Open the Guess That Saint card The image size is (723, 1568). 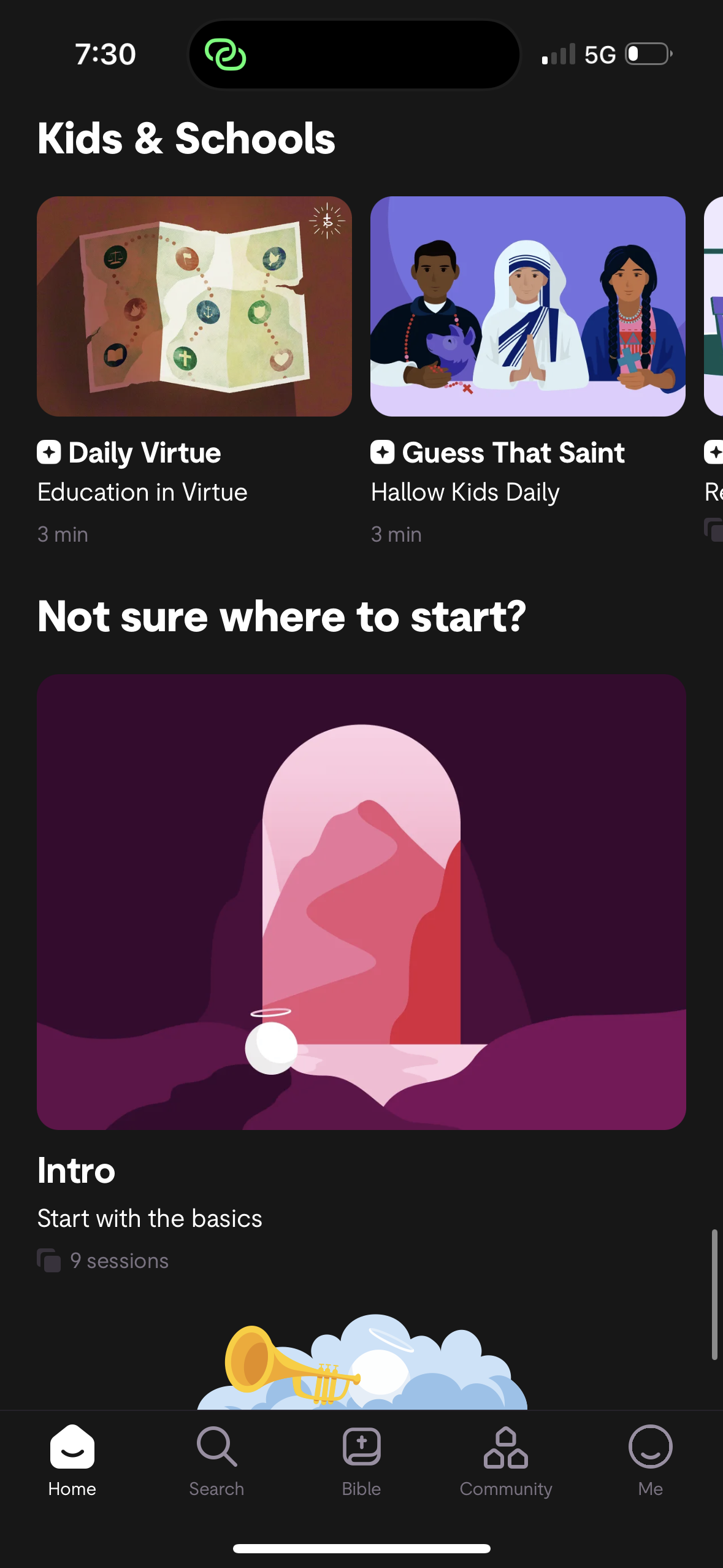pos(527,307)
